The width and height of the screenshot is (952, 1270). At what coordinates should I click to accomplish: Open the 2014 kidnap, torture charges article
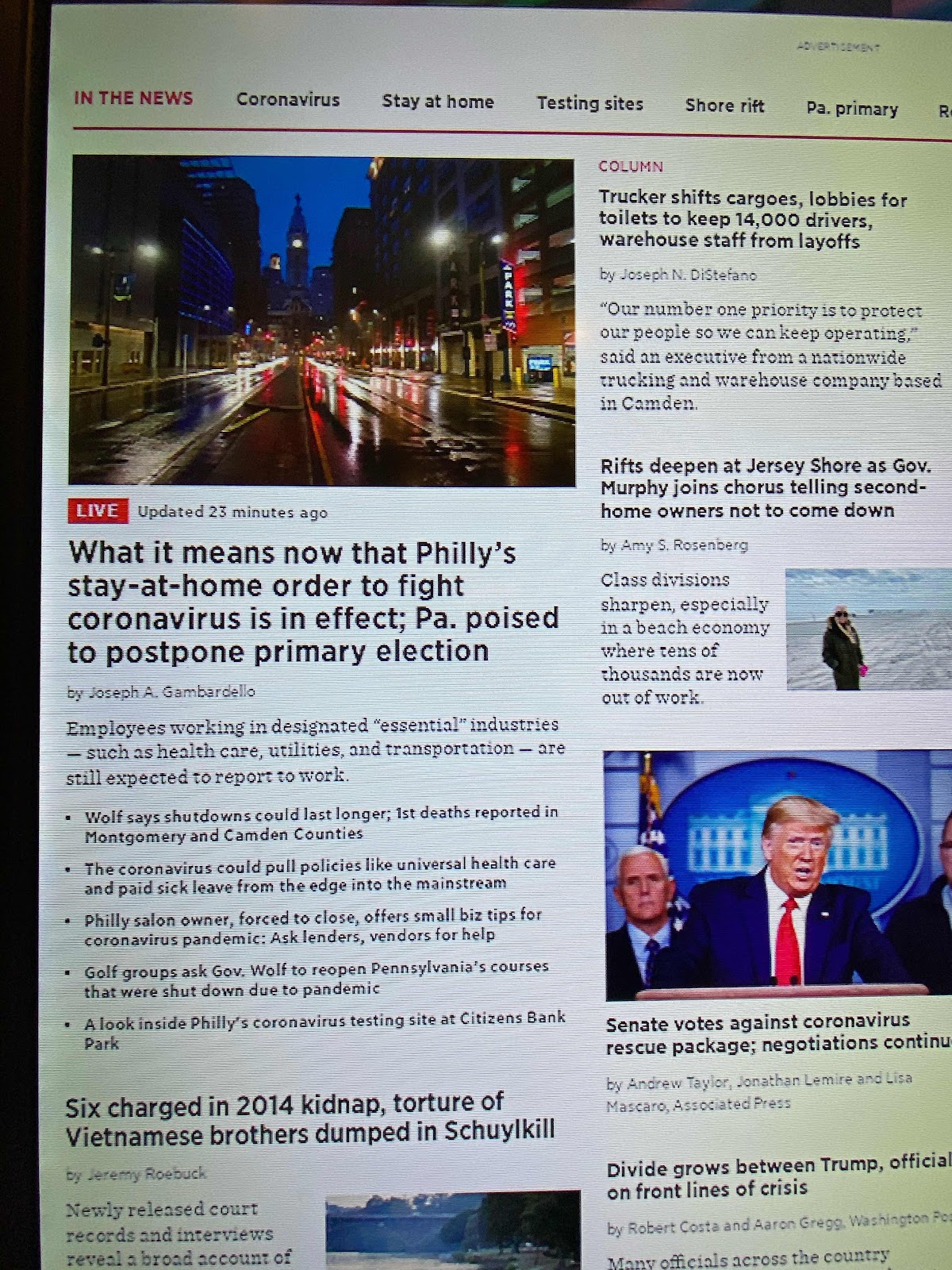tap(309, 1118)
